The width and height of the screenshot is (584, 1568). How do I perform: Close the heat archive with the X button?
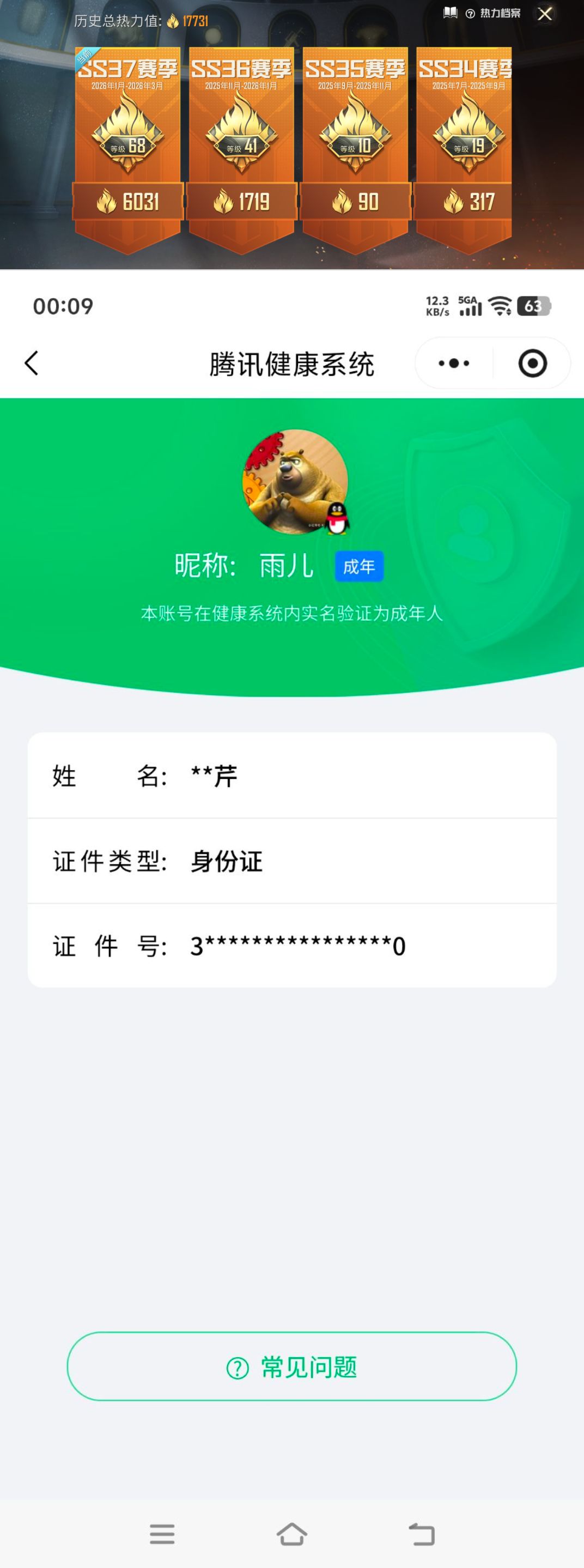[x=546, y=15]
